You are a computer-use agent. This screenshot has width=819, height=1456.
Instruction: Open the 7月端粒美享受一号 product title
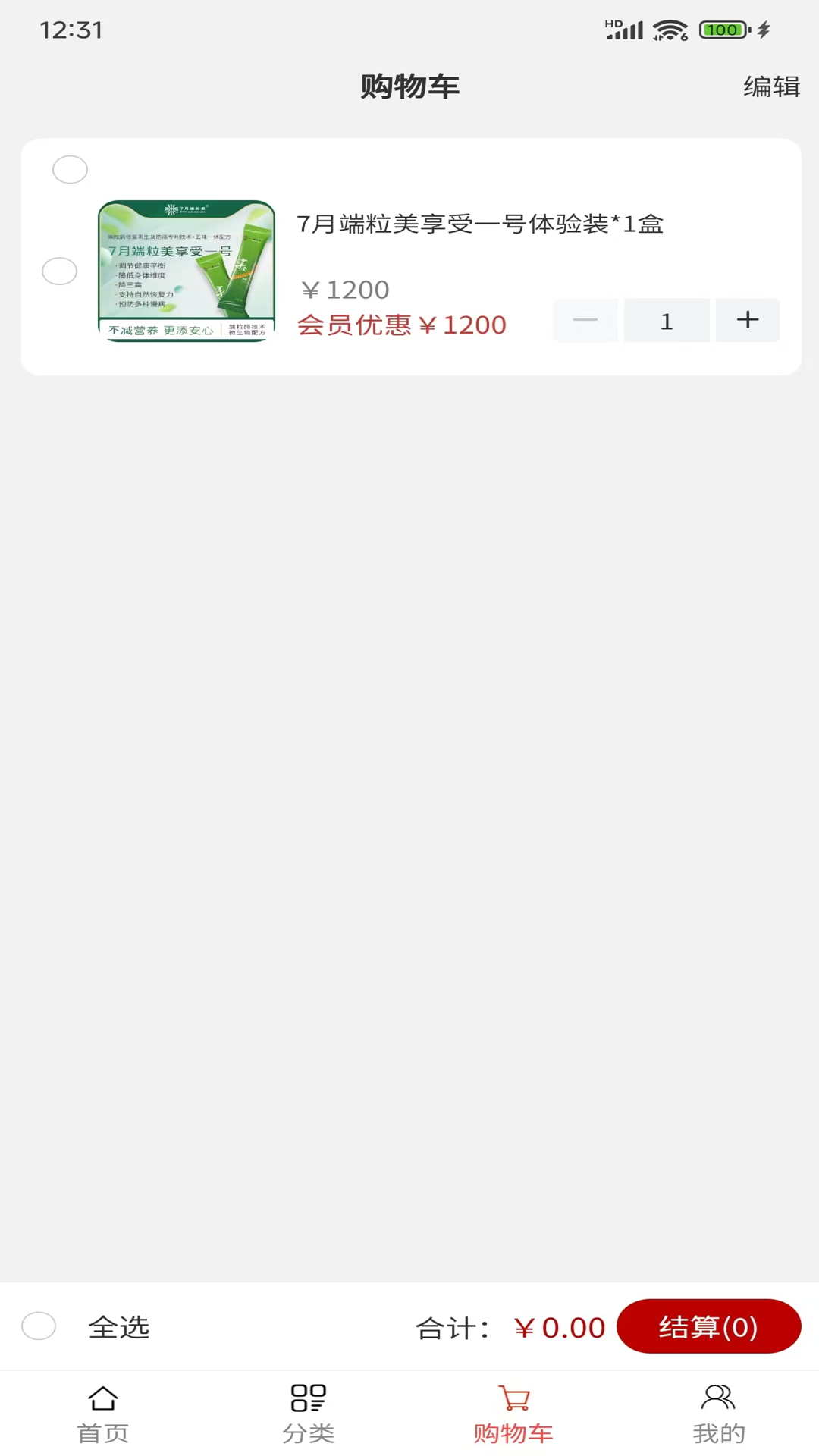point(479,223)
